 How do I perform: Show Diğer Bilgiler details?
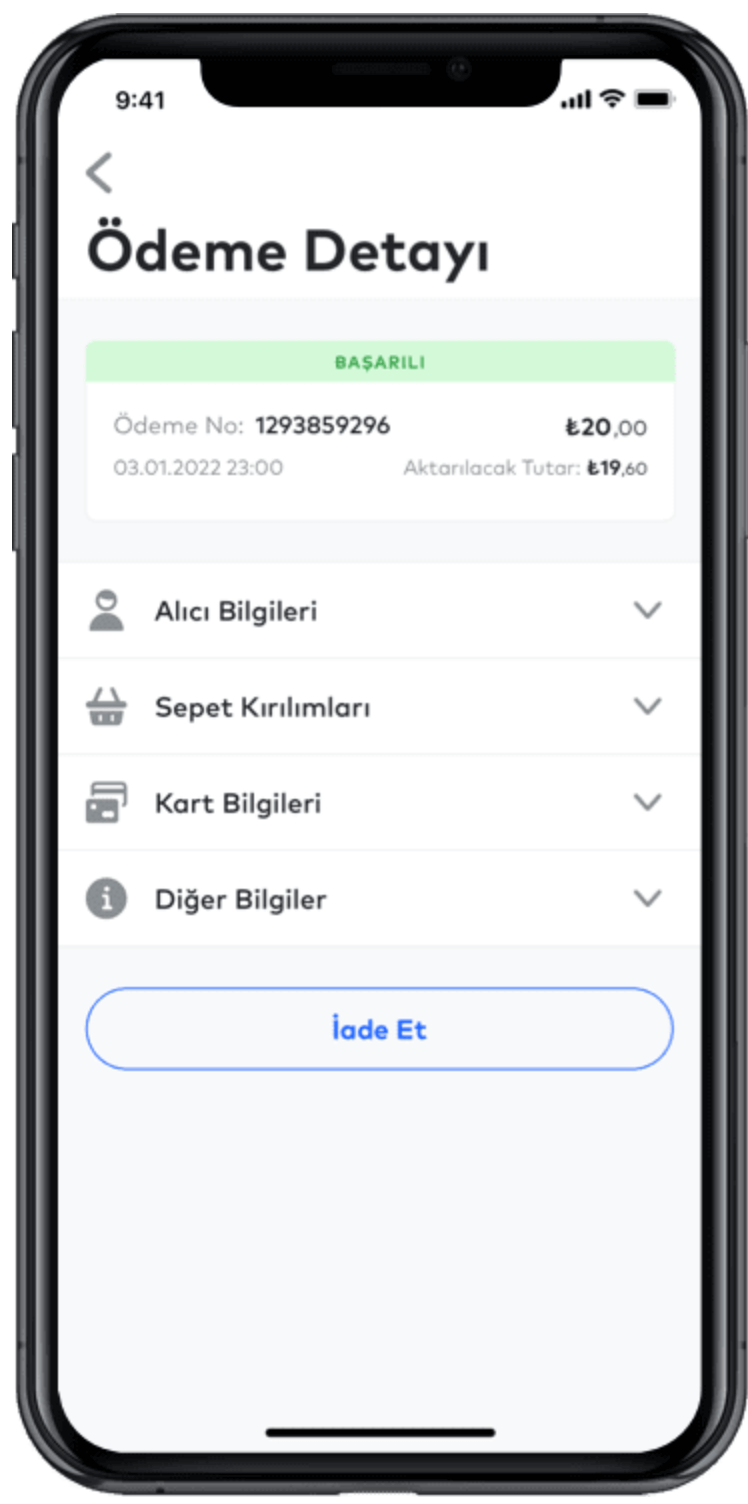(x=378, y=899)
